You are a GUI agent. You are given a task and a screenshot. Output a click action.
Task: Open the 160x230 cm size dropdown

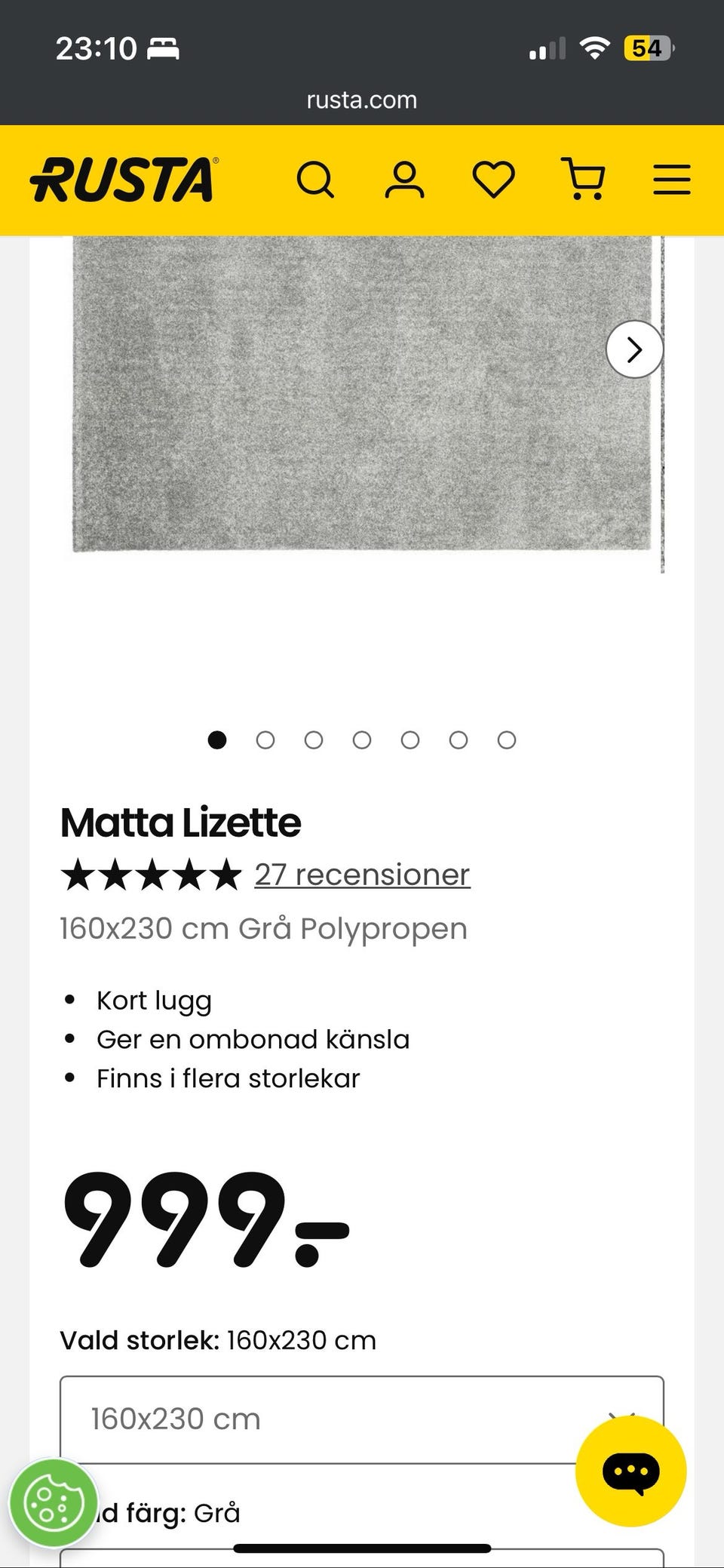pos(362,1419)
